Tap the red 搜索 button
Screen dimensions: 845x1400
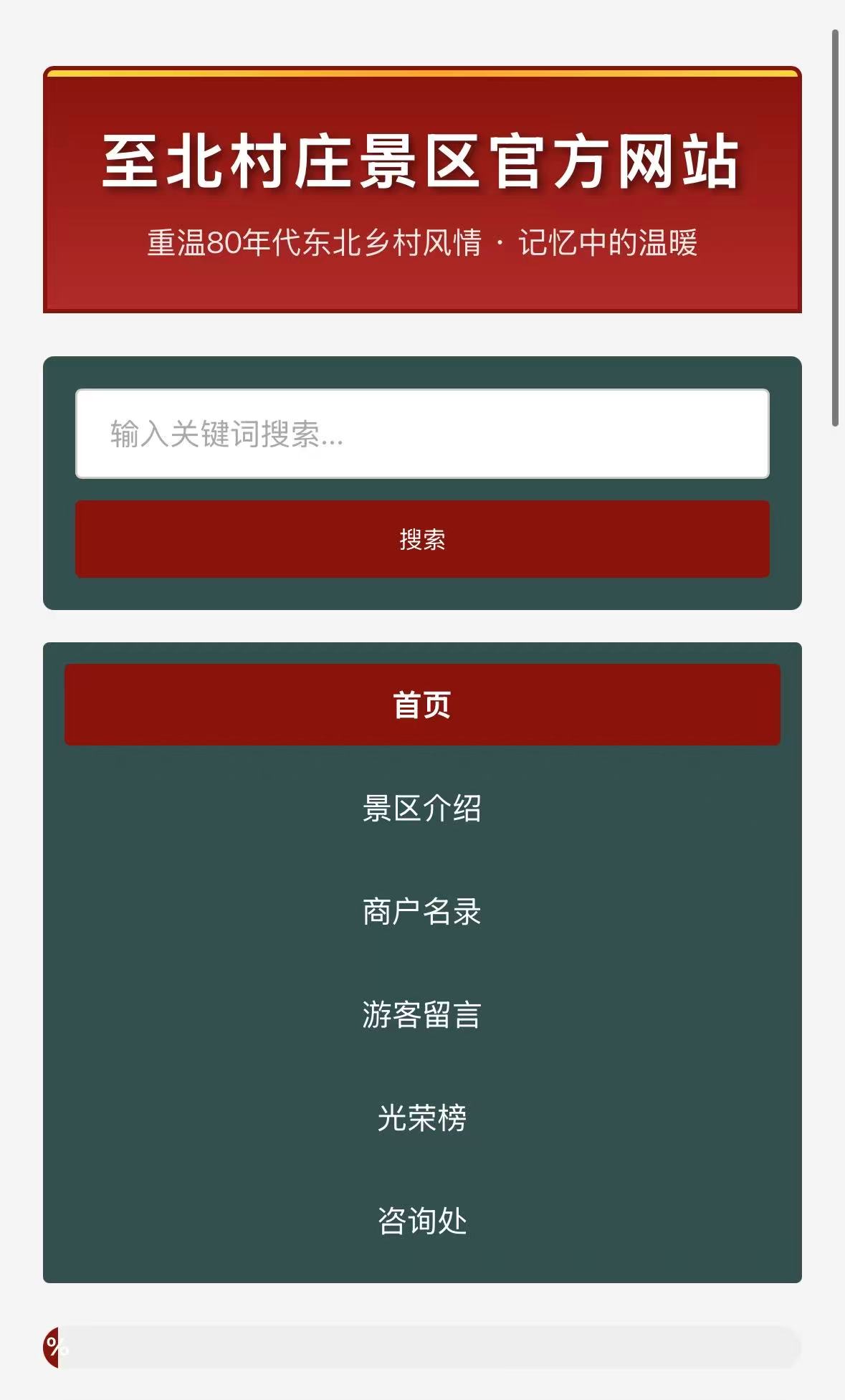pyautogui.click(x=422, y=539)
